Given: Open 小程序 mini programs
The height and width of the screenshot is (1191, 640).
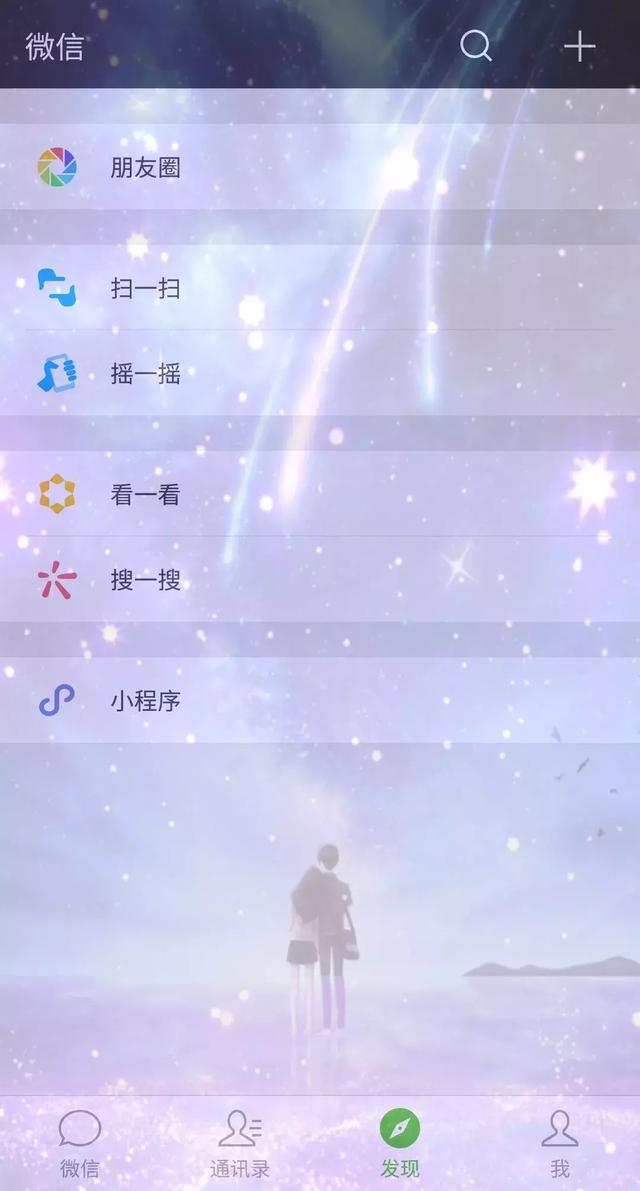Looking at the screenshot, I should pyautogui.click(x=145, y=700).
